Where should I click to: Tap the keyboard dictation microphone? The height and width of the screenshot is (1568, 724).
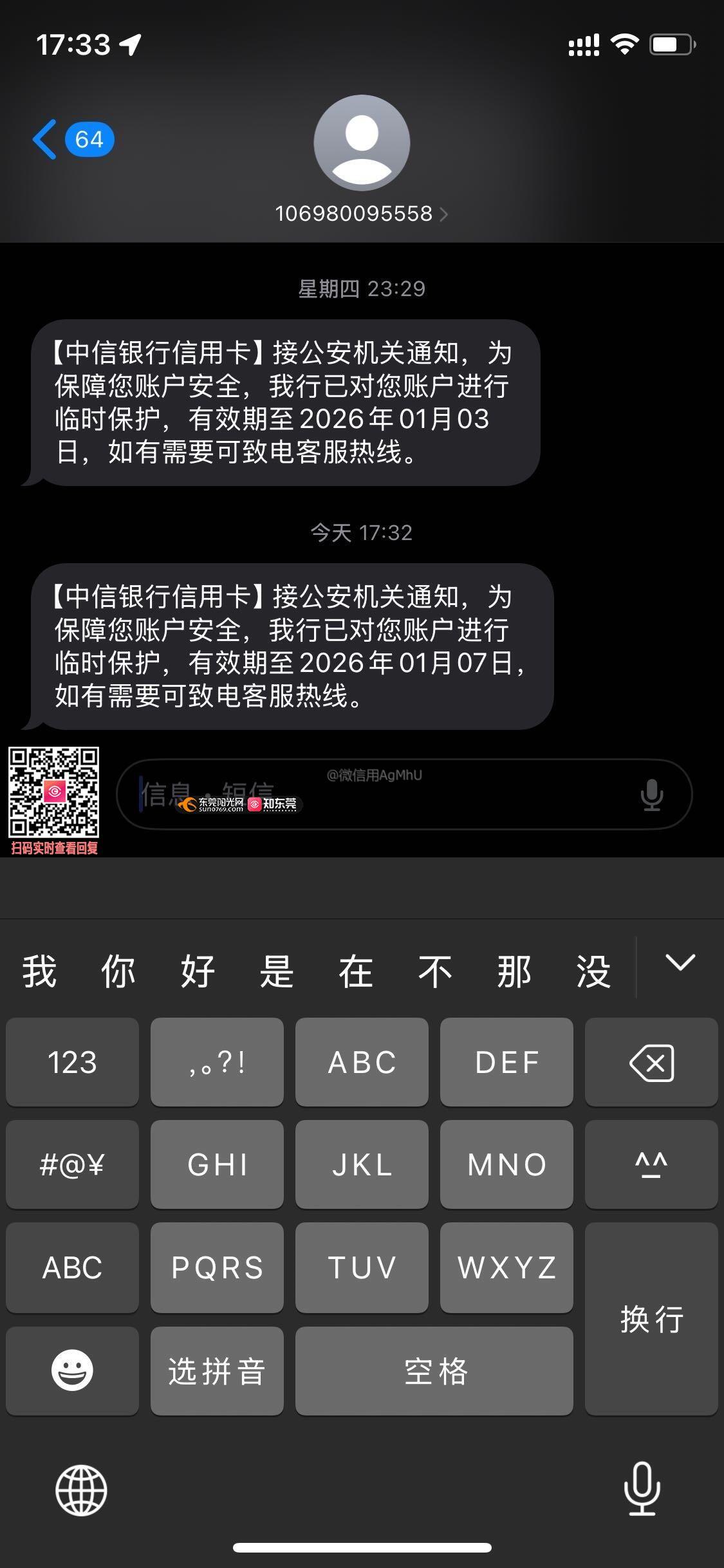click(642, 1489)
